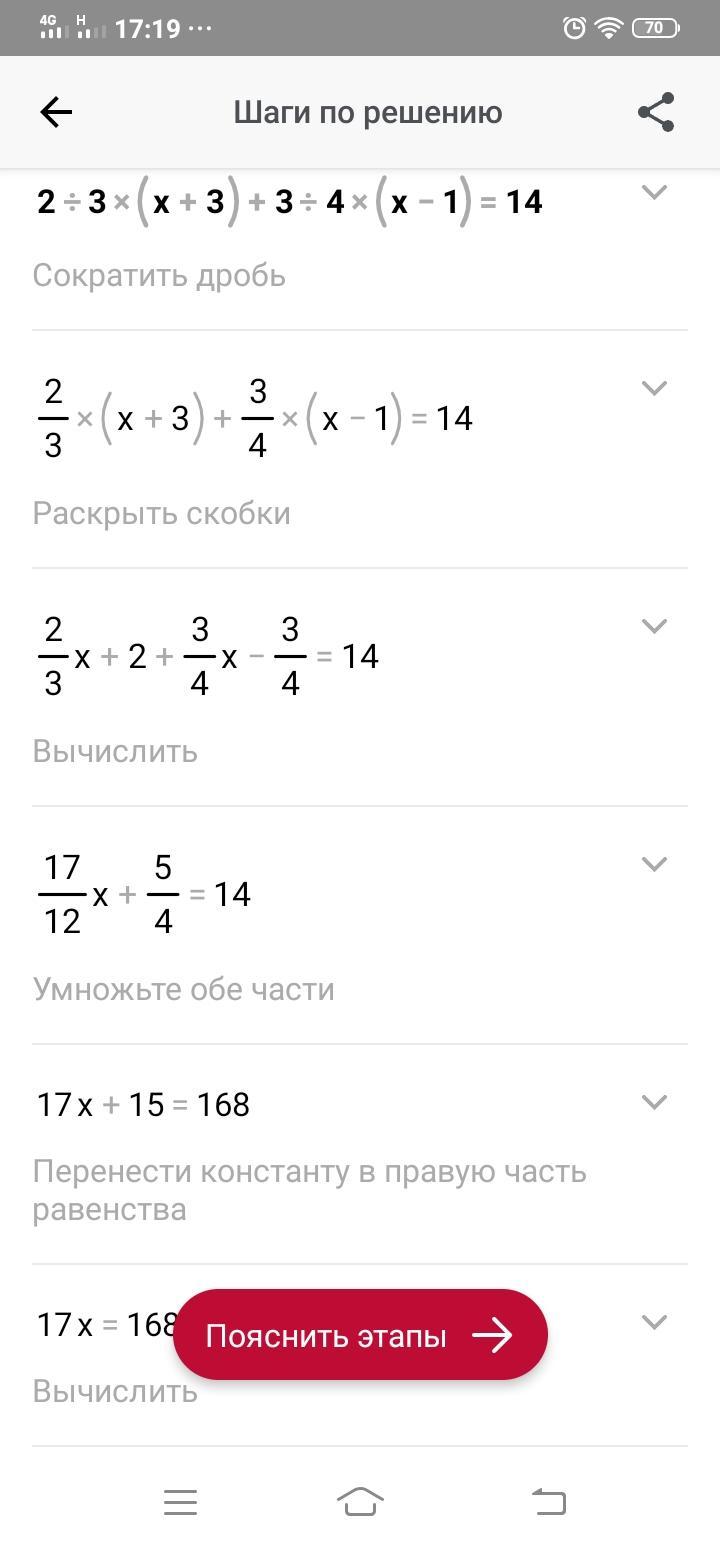Open the system home screen
Screen dimensions: 720x1544
coord(360,1502)
